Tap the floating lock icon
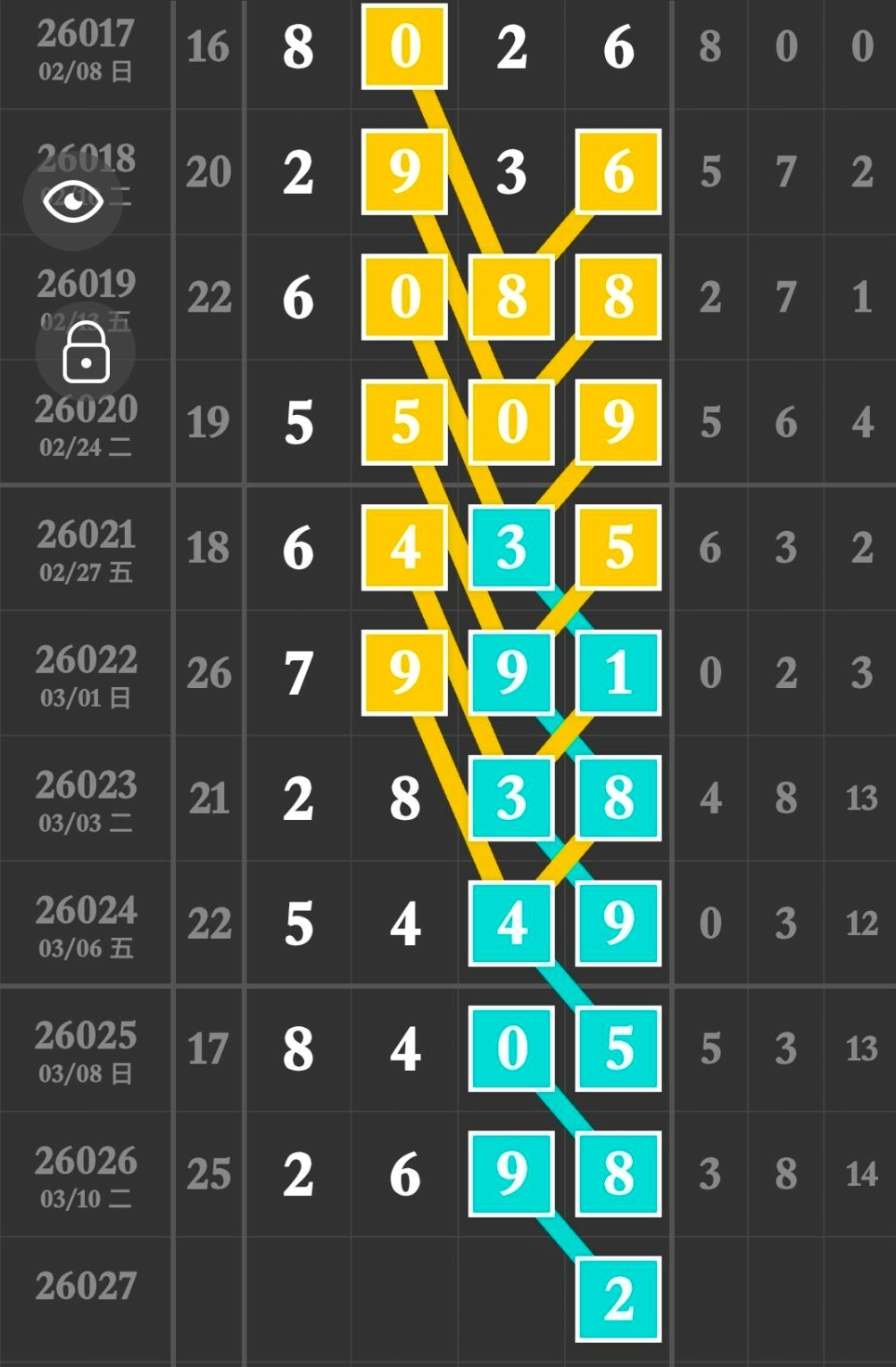Image resolution: width=896 pixels, height=1367 pixels. pyautogui.click(x=86, y=353)
